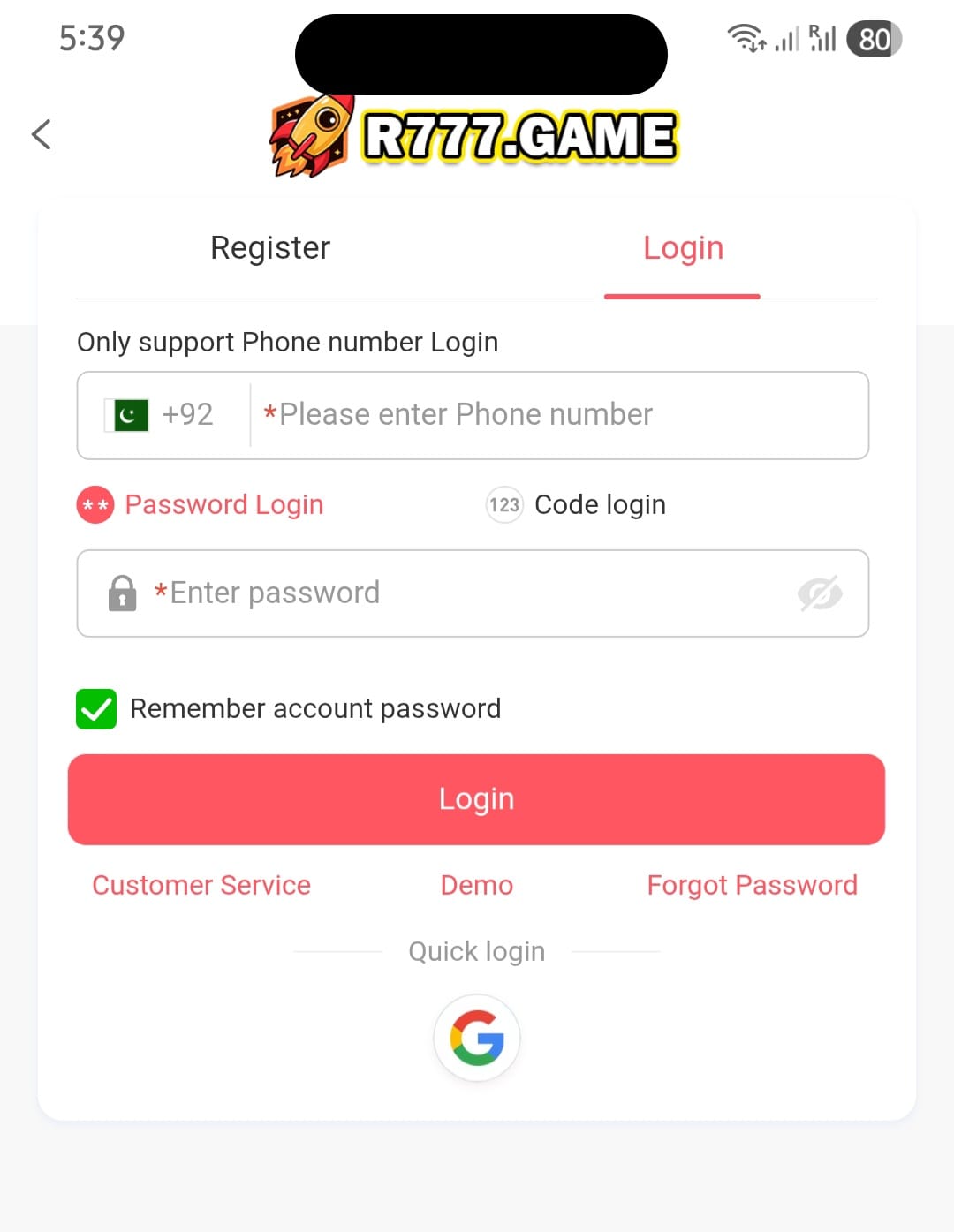Screen dimensions: 954x1232
Task: Click the 123 Code login icon
Action: coord(503,504)
